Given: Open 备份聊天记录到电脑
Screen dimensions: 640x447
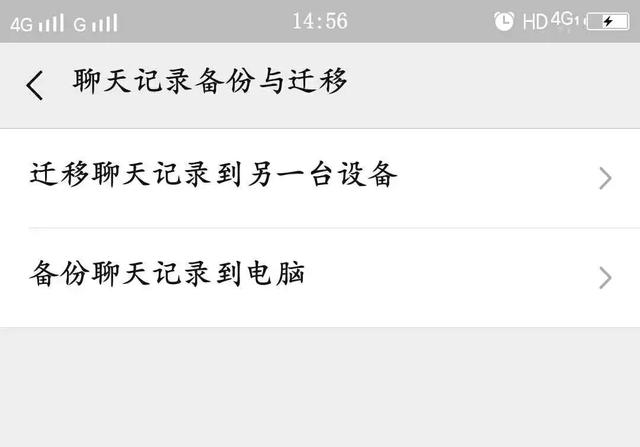Looking at the screenshot, I should 320,276.
